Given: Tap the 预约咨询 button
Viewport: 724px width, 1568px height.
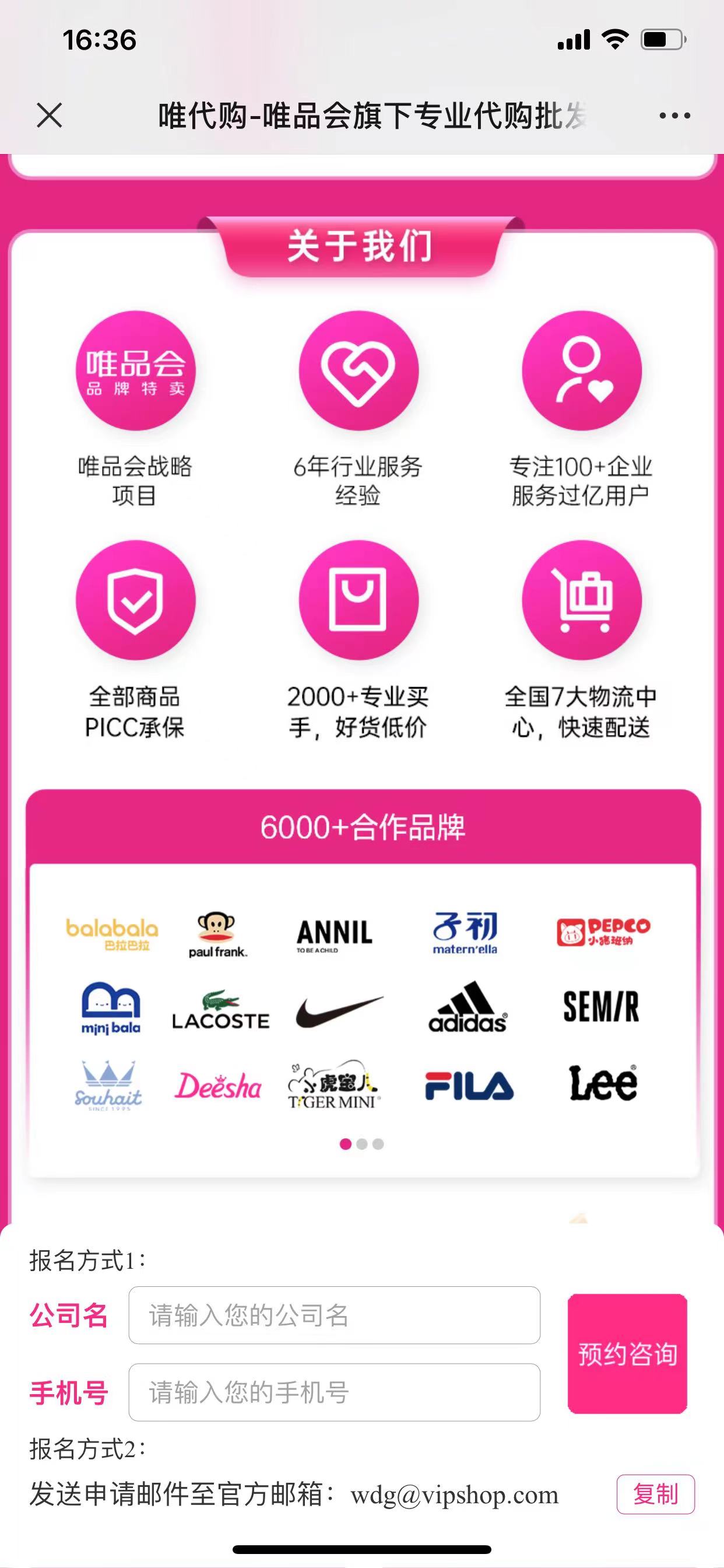Looking at the screenshot, I should [x=627, y=1354].
